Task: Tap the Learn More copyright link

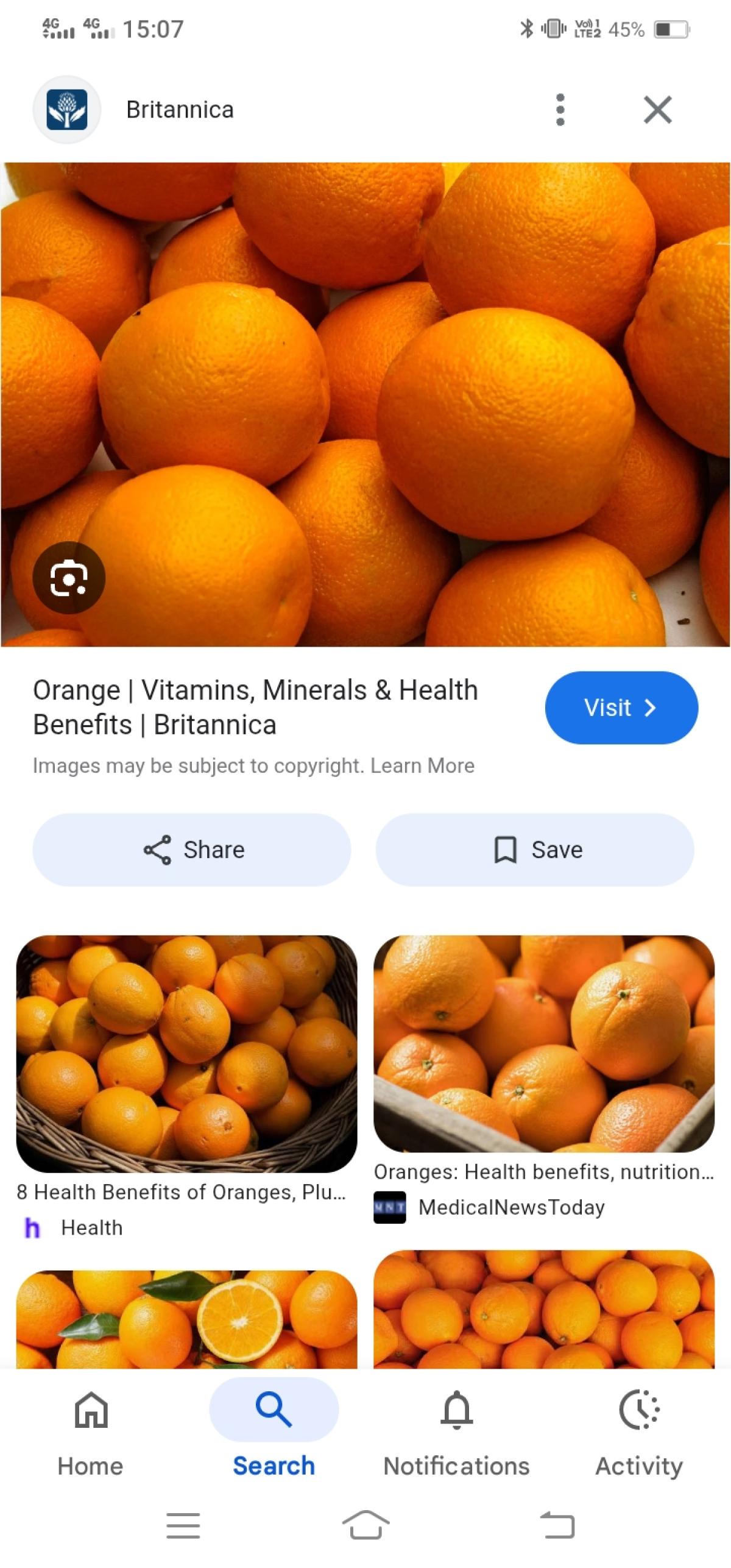Action: tap(423, 765)
